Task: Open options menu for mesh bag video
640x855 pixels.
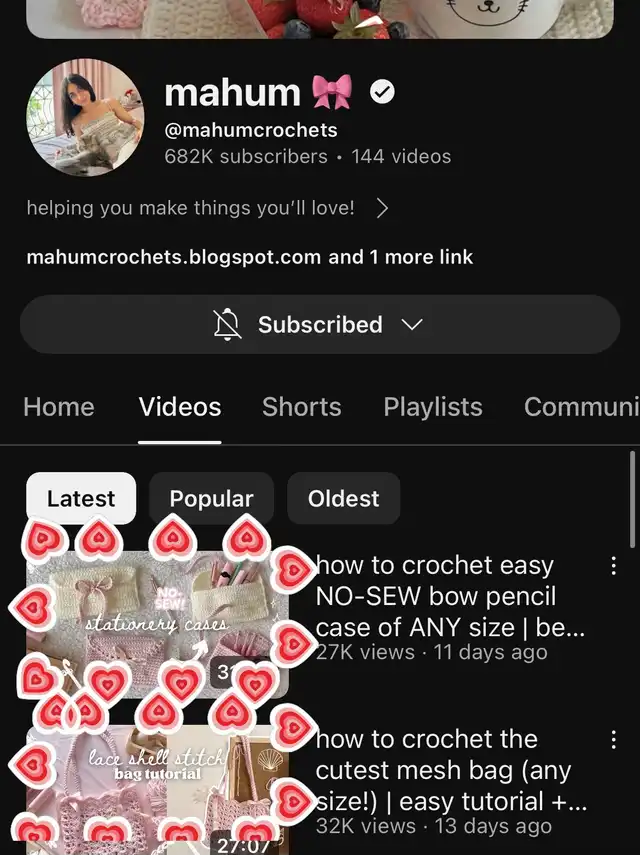Action: pos(613,740)
